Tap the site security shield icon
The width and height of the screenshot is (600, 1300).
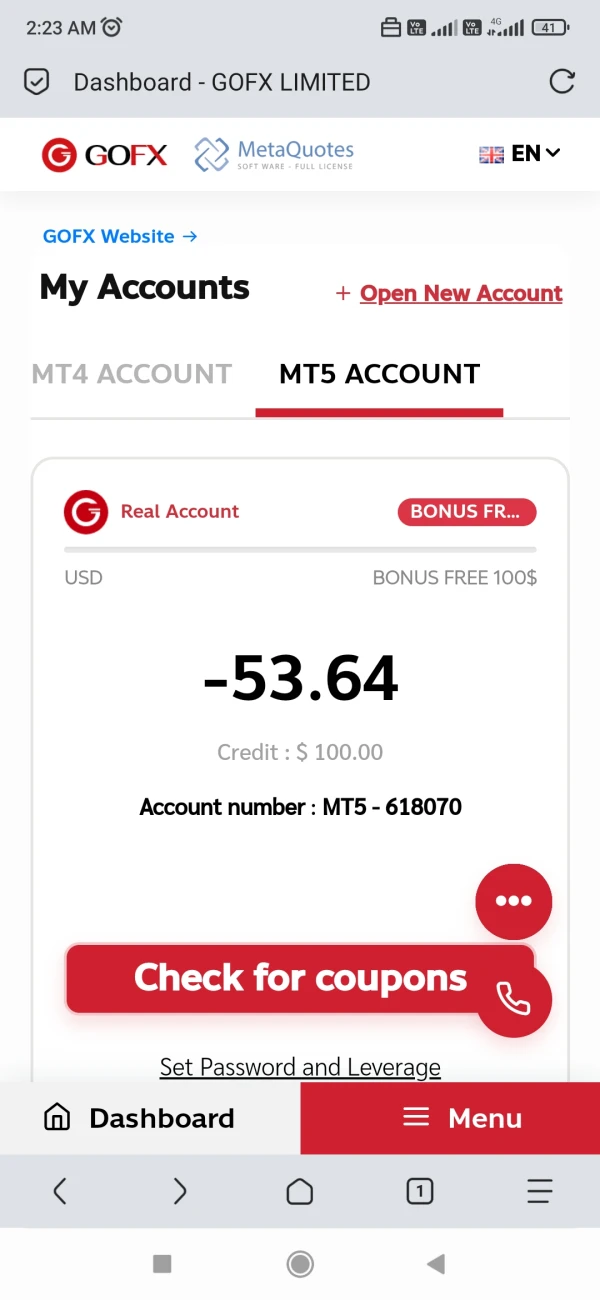[x=37, y=82]
